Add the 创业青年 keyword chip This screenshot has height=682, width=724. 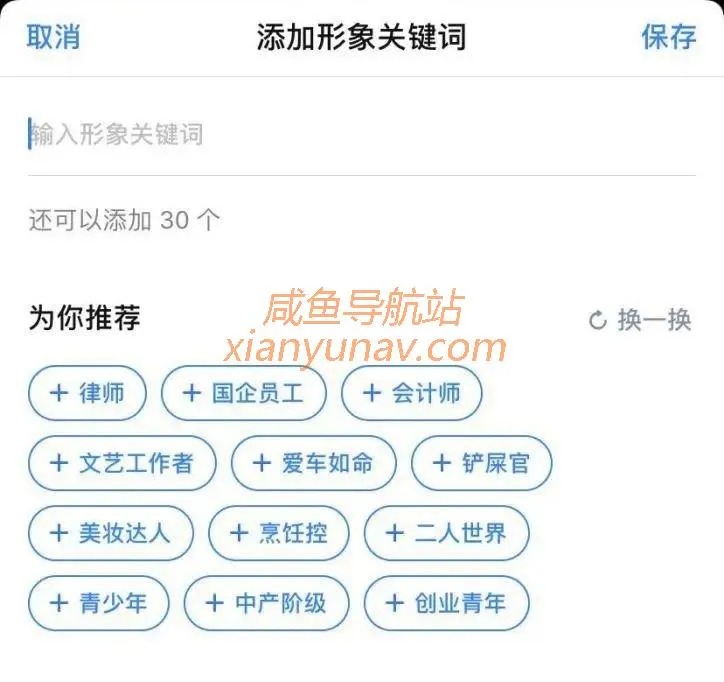click(446, 603)
